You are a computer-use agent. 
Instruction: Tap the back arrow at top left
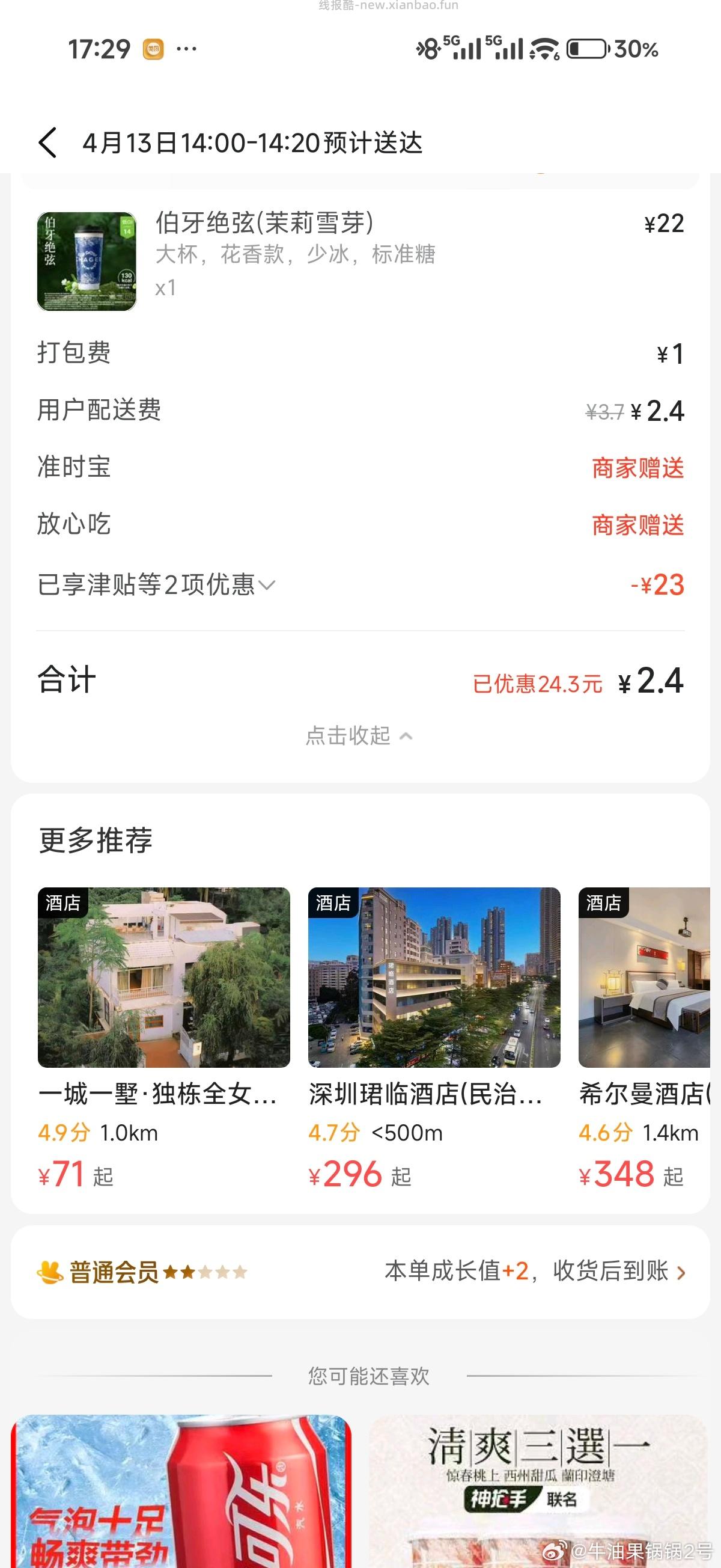click(x=49, y=142)
